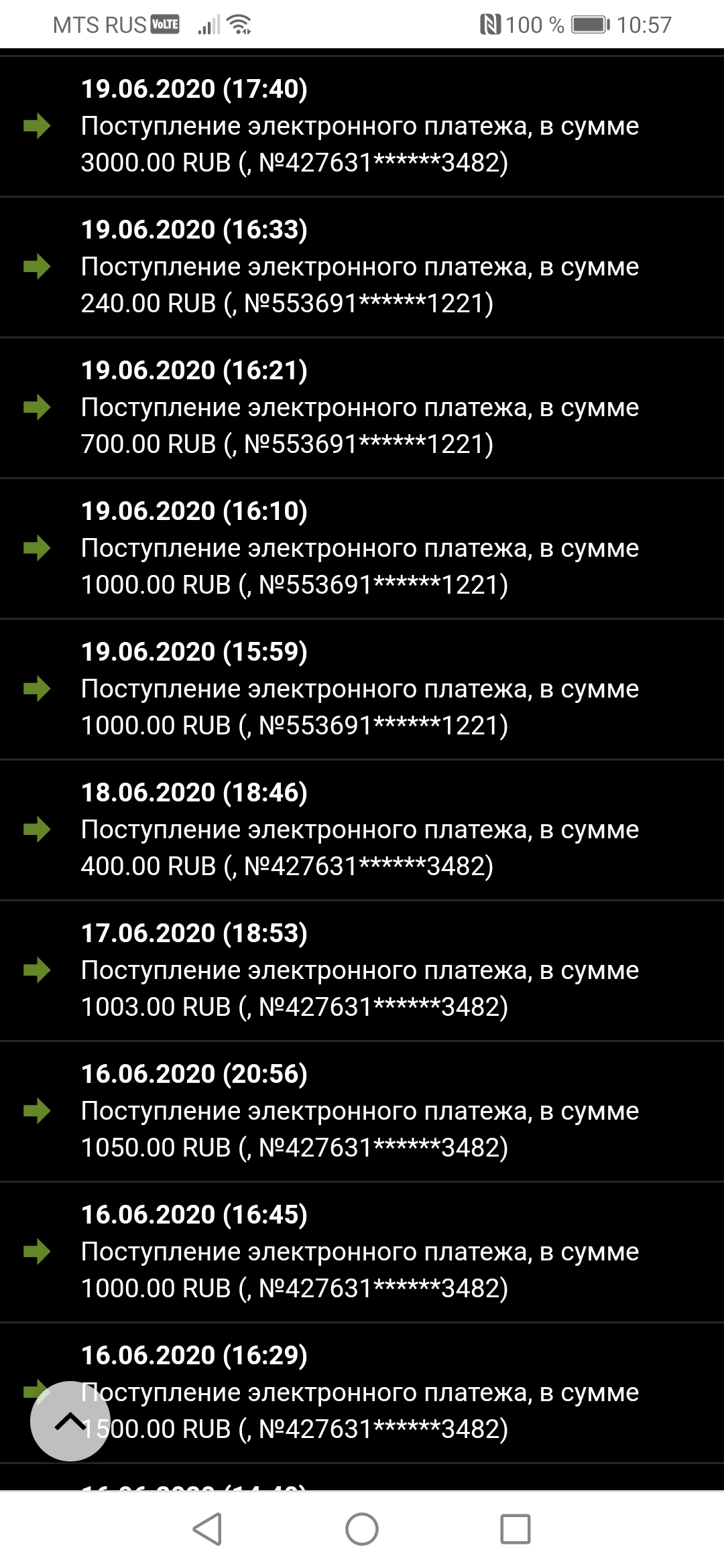Tap the battery indicator showing 100%
The image size is (724, 1568).
[590, 23]
